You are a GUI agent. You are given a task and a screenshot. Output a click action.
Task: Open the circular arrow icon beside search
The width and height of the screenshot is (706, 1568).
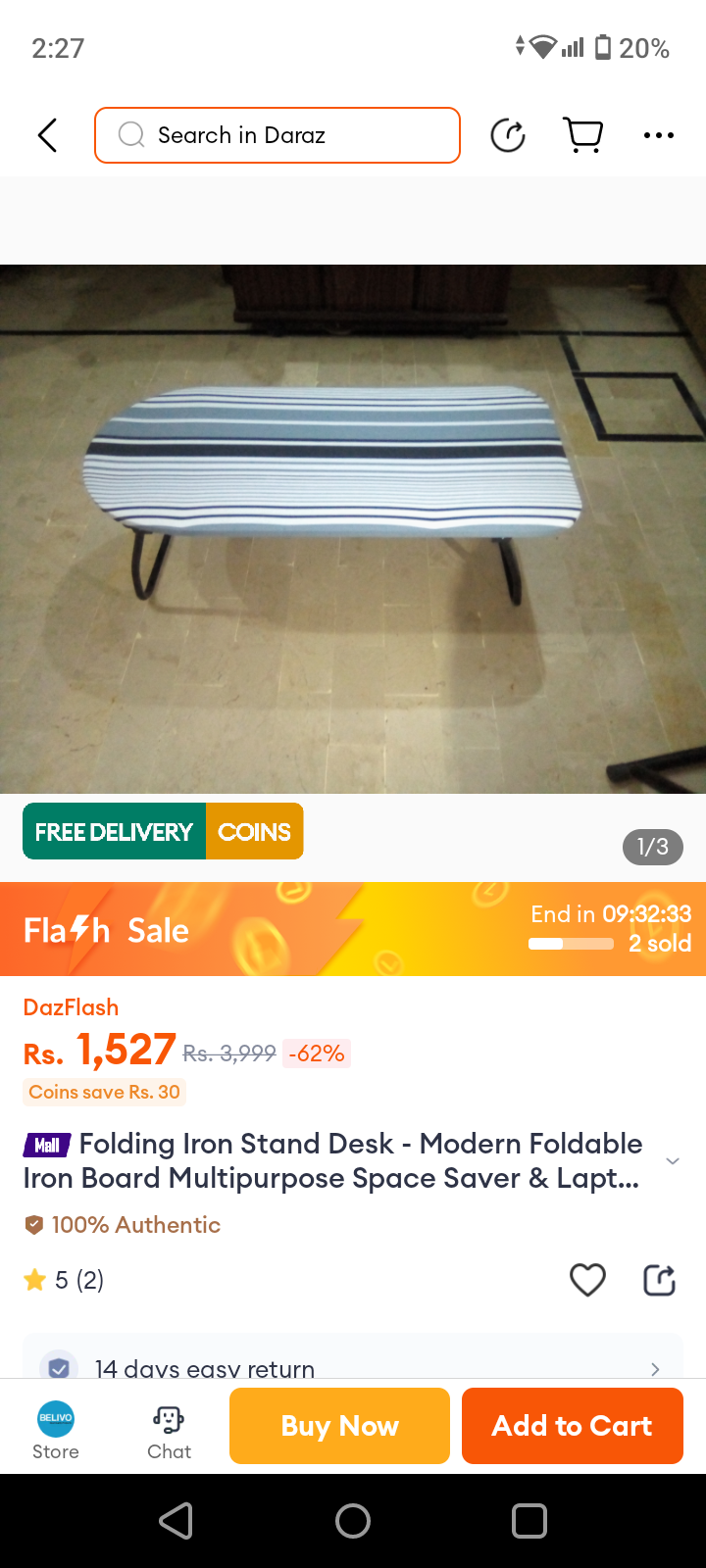click(508, 135)
